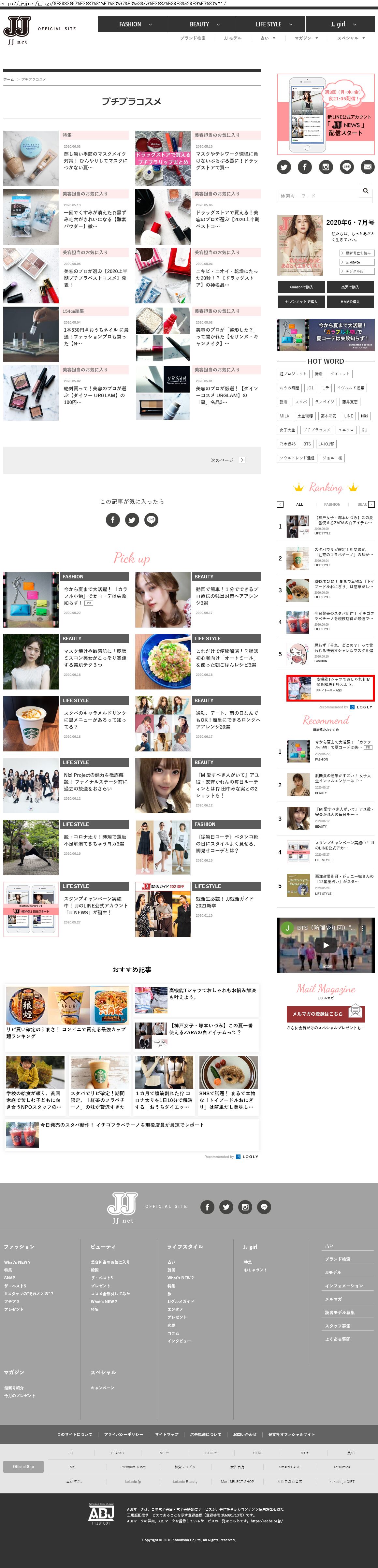This screenshot has width=378, height=1568.
Task: Open the BEAUTY dropdown menu
Action: tap(203, 24)
